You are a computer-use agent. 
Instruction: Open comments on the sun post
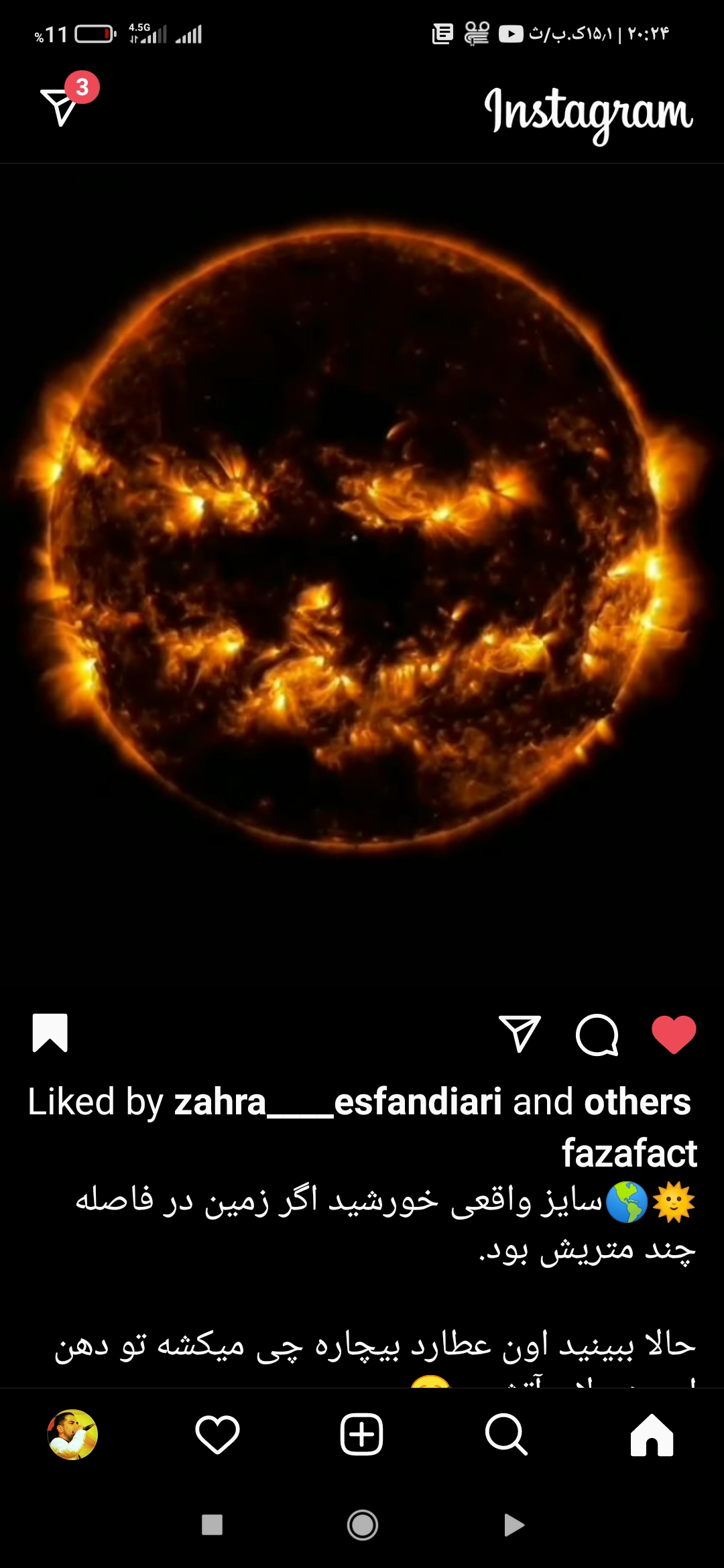coord(597,1035)
